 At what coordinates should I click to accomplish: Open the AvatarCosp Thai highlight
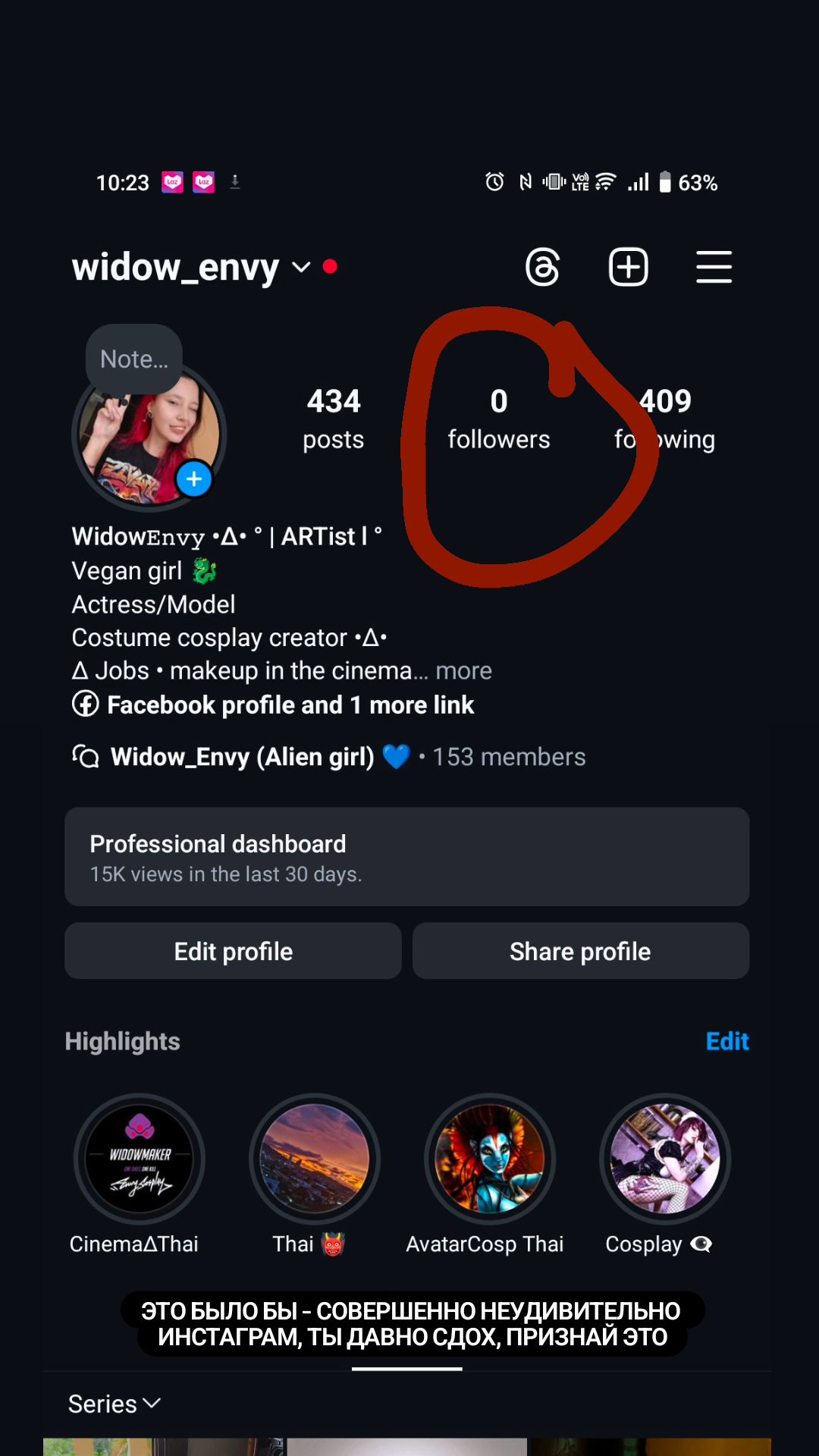click(x=490, y=1159)
